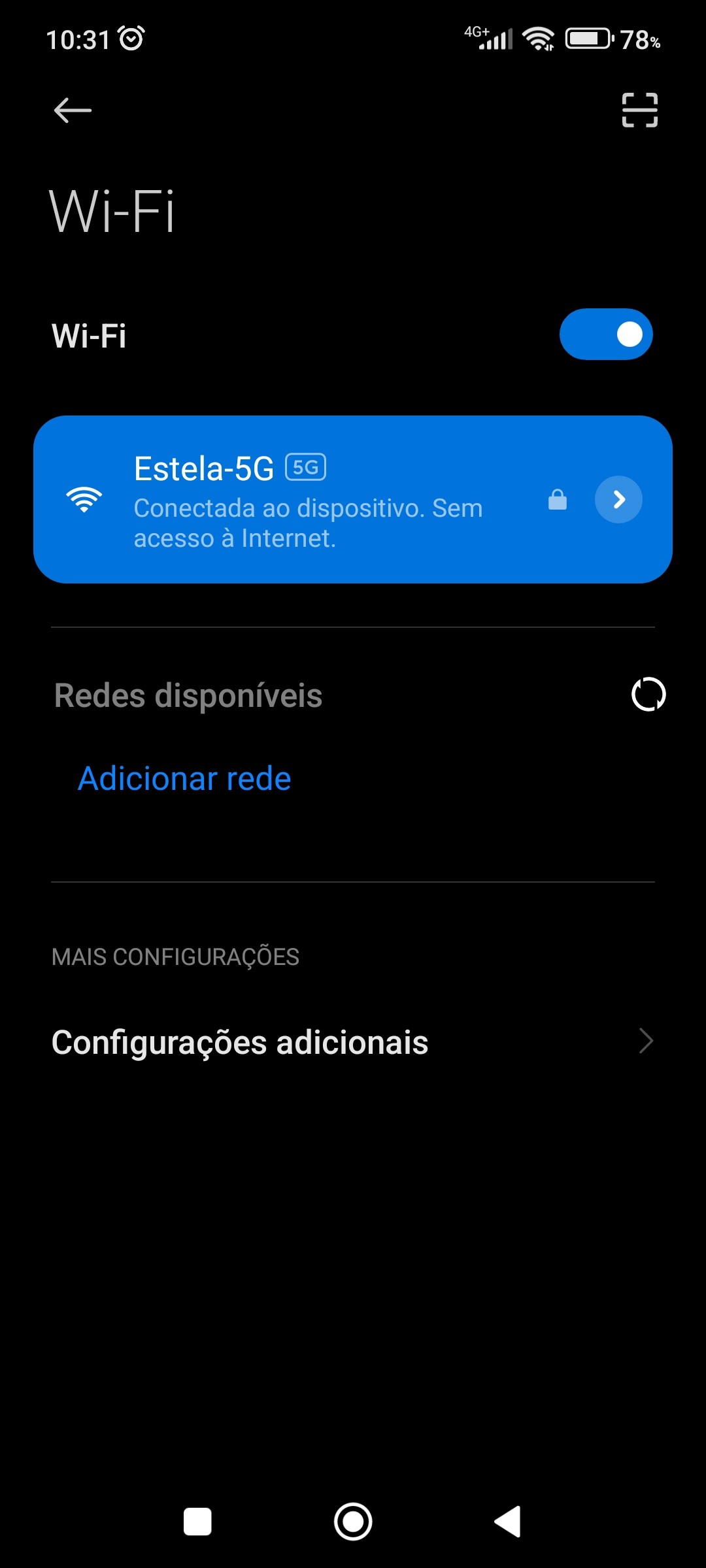Open Estela-5G network details arrow

point(618,500)
